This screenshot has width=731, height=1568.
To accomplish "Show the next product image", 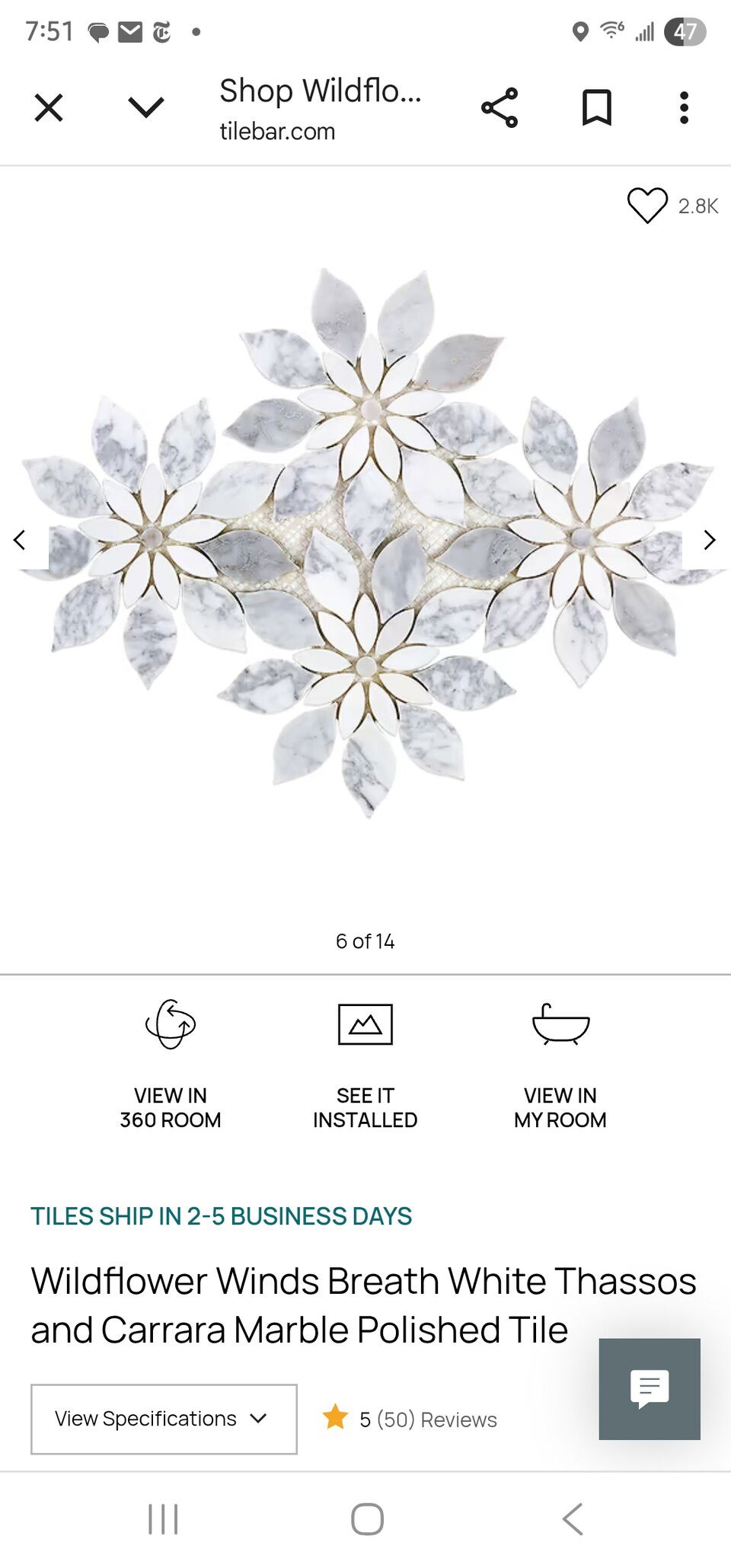I will pos(709,540).
